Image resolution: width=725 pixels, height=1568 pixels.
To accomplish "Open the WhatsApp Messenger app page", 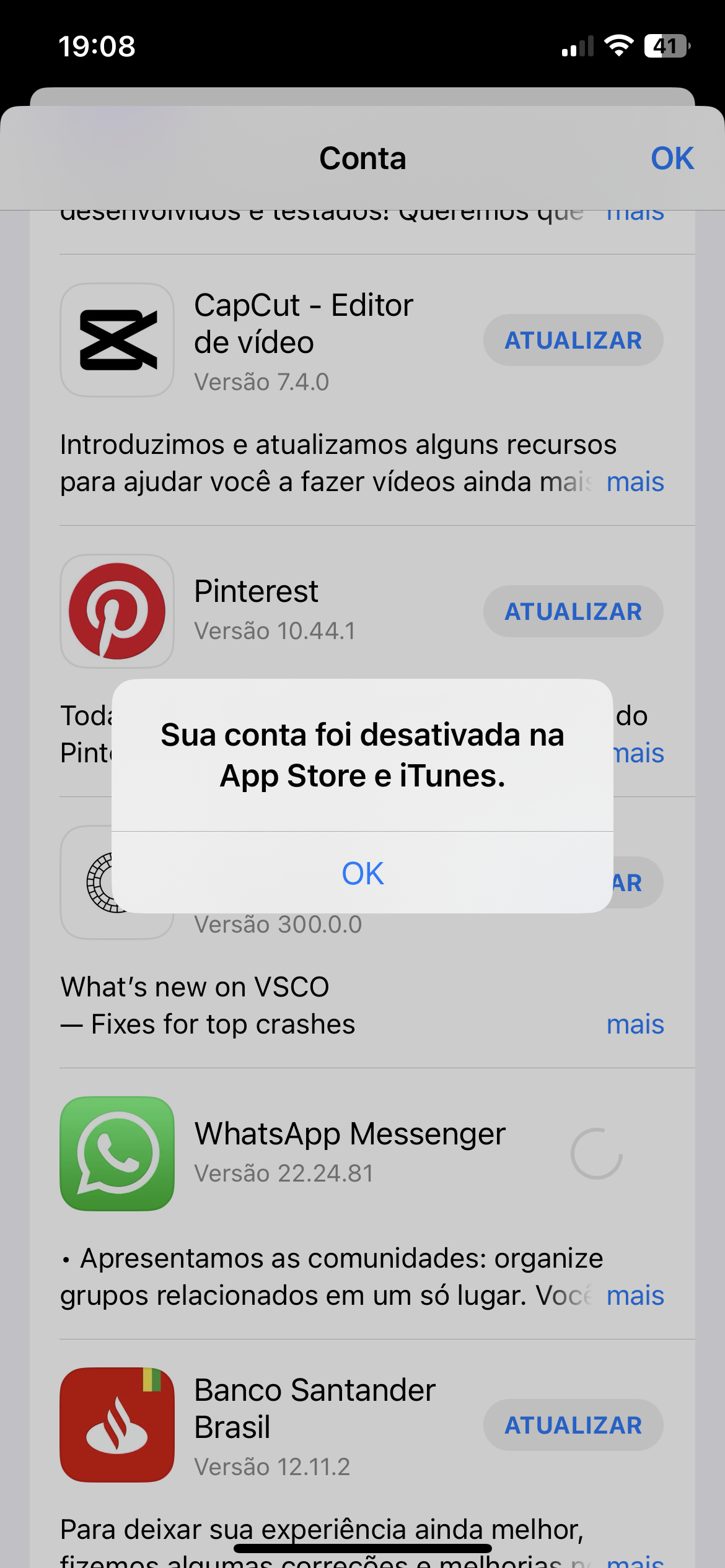I will [x=349, y=1135].
